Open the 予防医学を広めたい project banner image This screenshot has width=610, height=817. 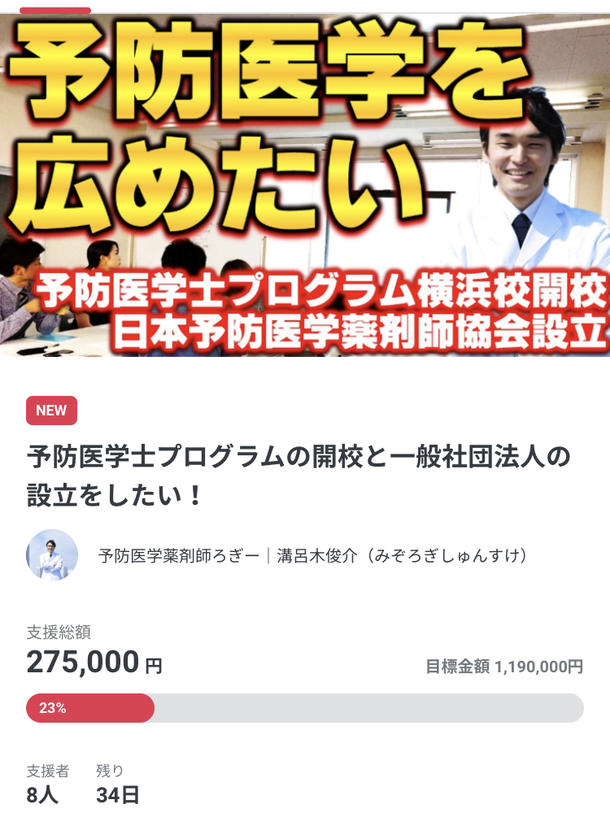tap(305, 180)
